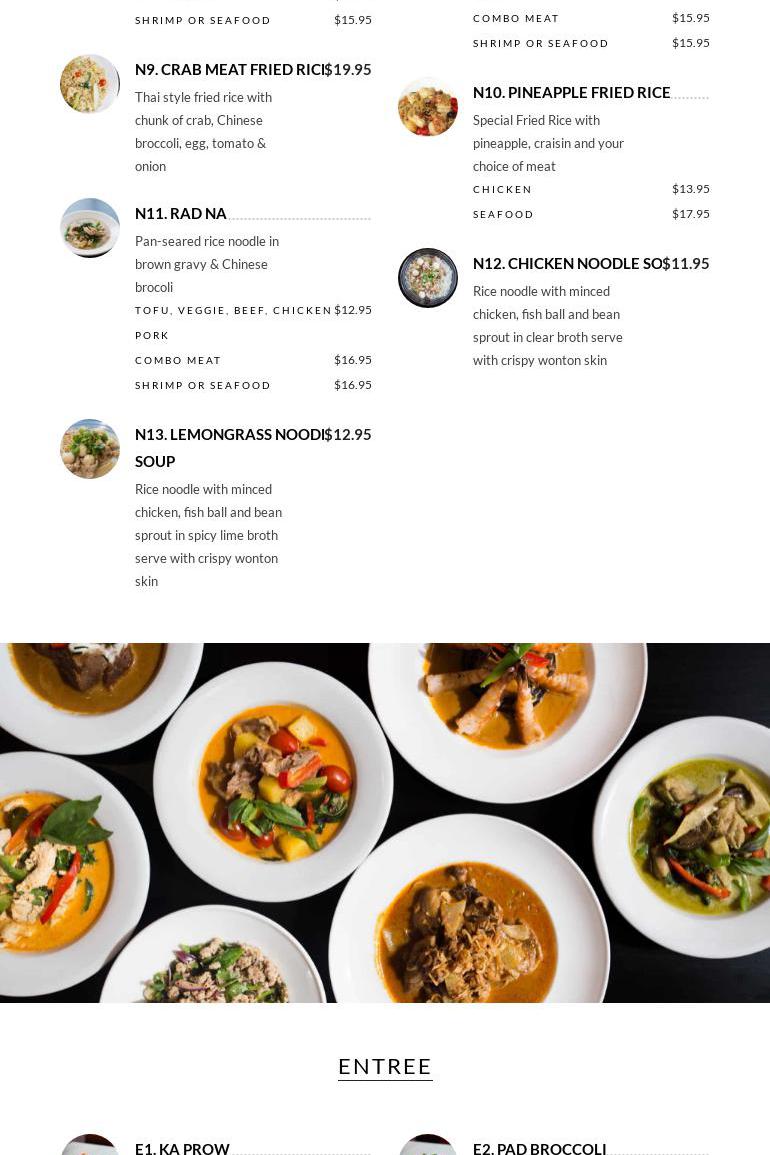Open the N13 Lemongrass Noodle Soup photo
Image resolution: width=770 pixels, height=1155 pixels.
coord(90,449)
